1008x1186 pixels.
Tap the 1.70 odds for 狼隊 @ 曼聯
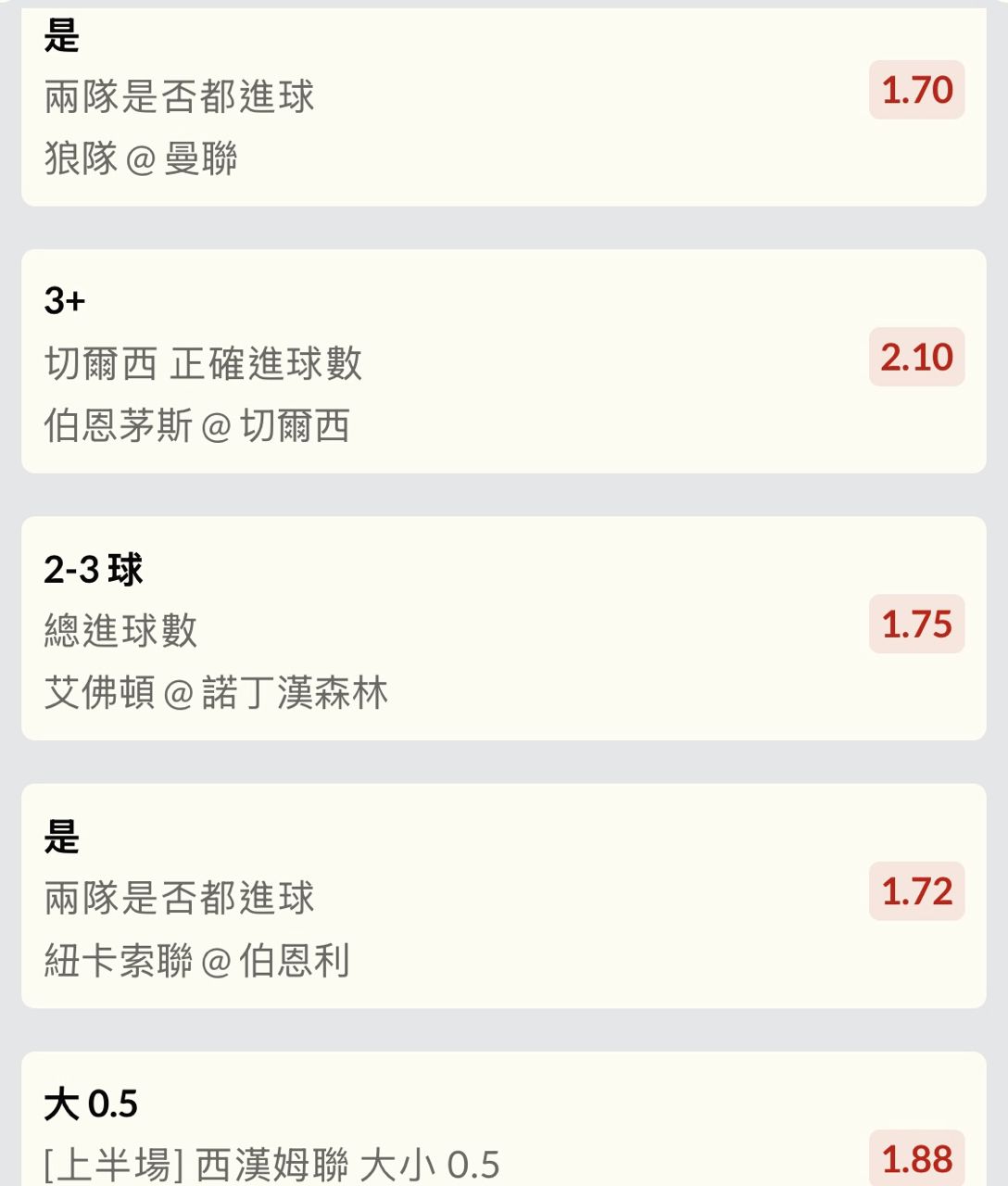click(916, 90)
